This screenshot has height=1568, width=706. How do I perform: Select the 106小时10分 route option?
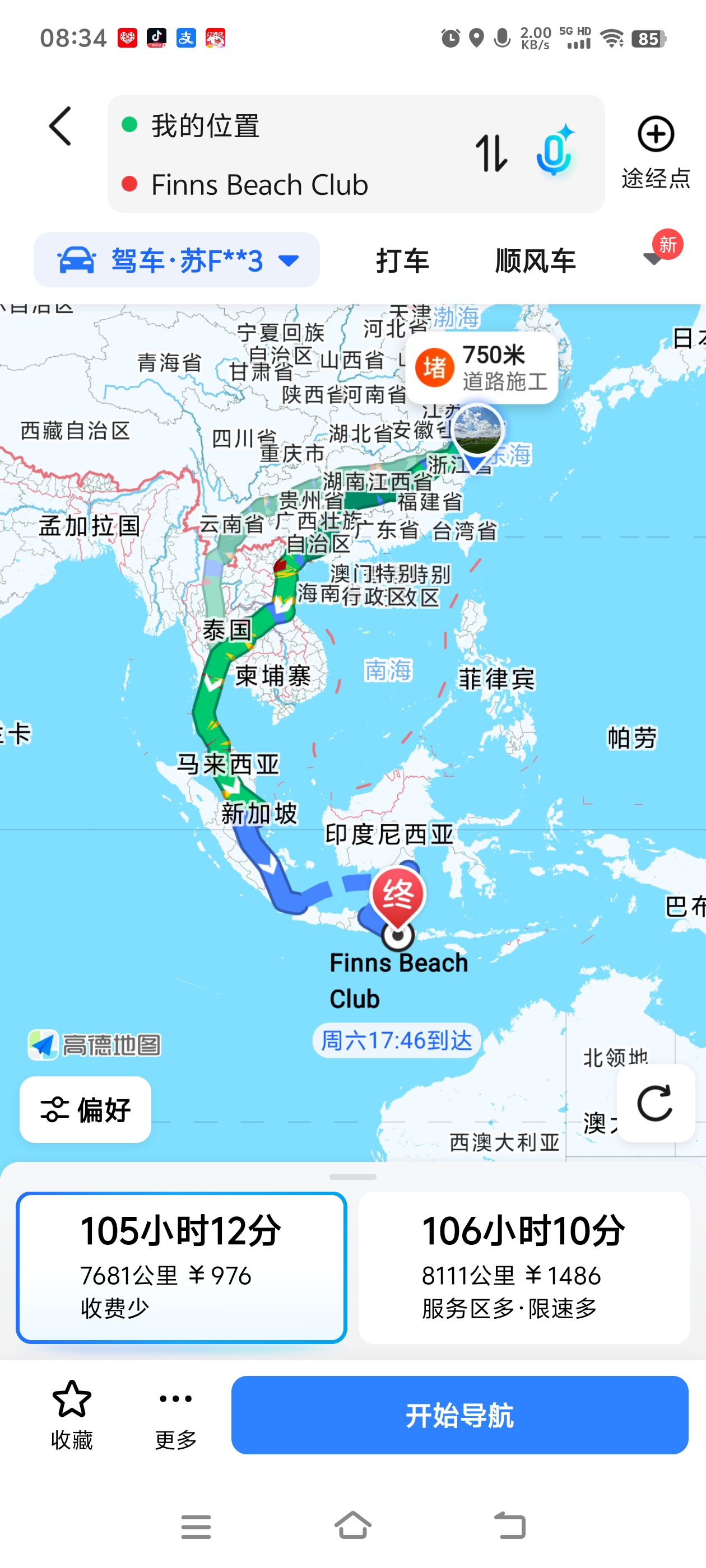click(524, 1267)
